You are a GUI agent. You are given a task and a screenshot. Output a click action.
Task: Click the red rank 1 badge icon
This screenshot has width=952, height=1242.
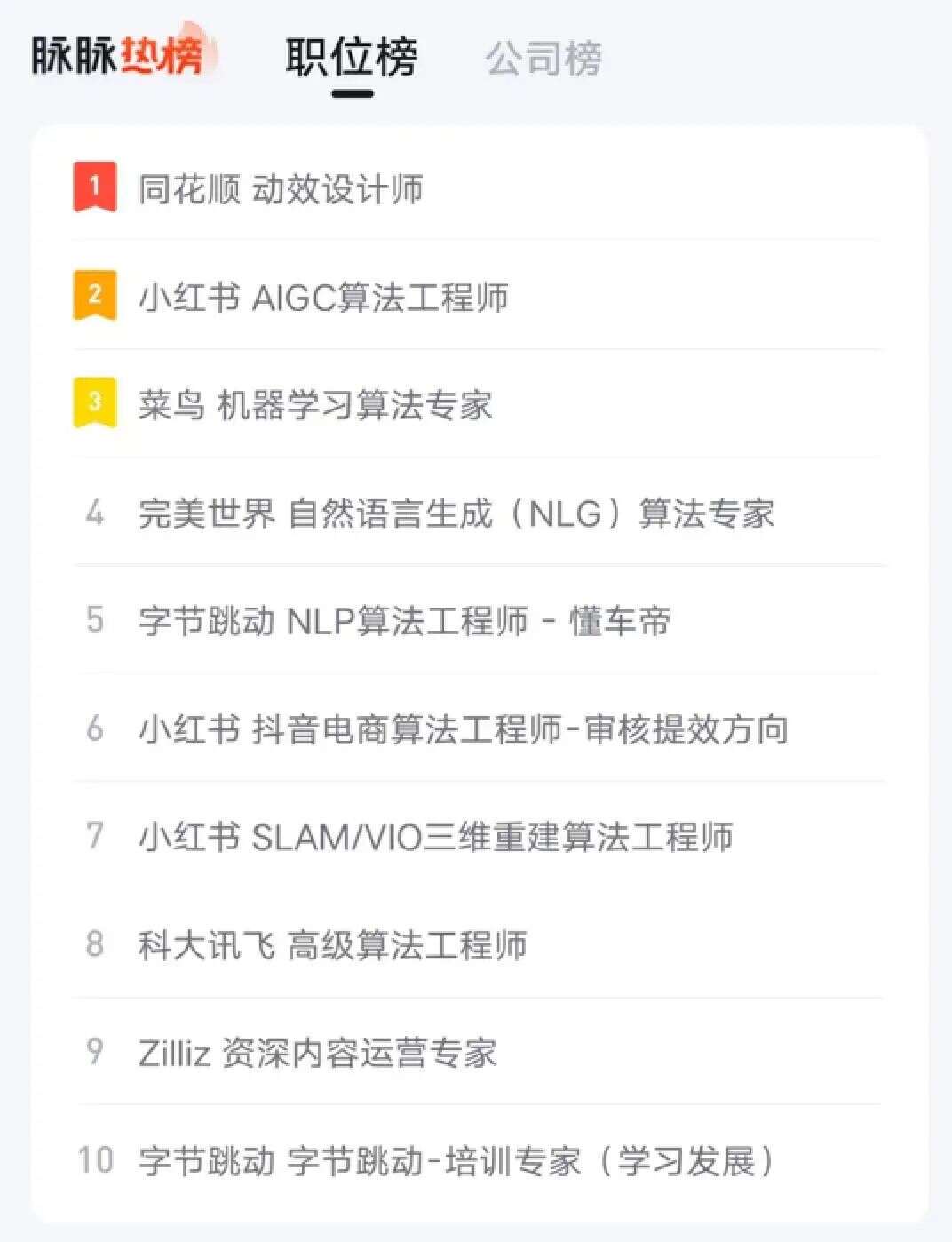(94, 187)
